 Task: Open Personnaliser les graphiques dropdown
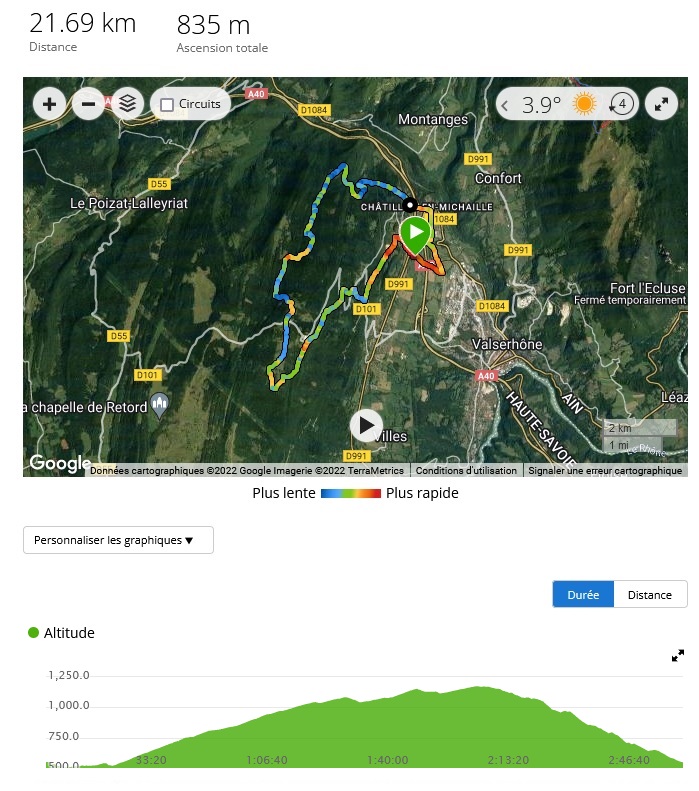pyautogui.click(x=118, y=540)
